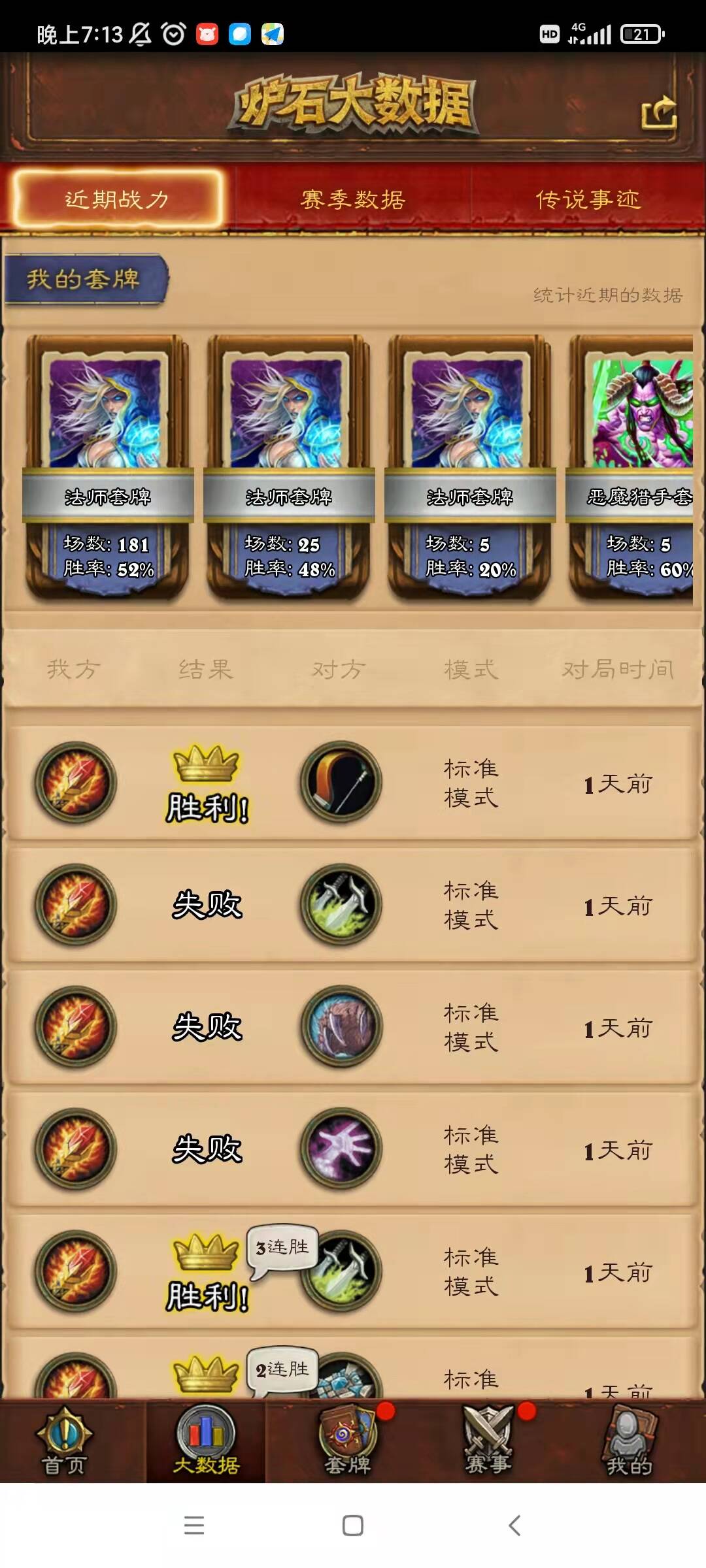Go to 首页 in bottom navigation
The width and height of the screenshot is (706, 1568).
click(64, 1441)
